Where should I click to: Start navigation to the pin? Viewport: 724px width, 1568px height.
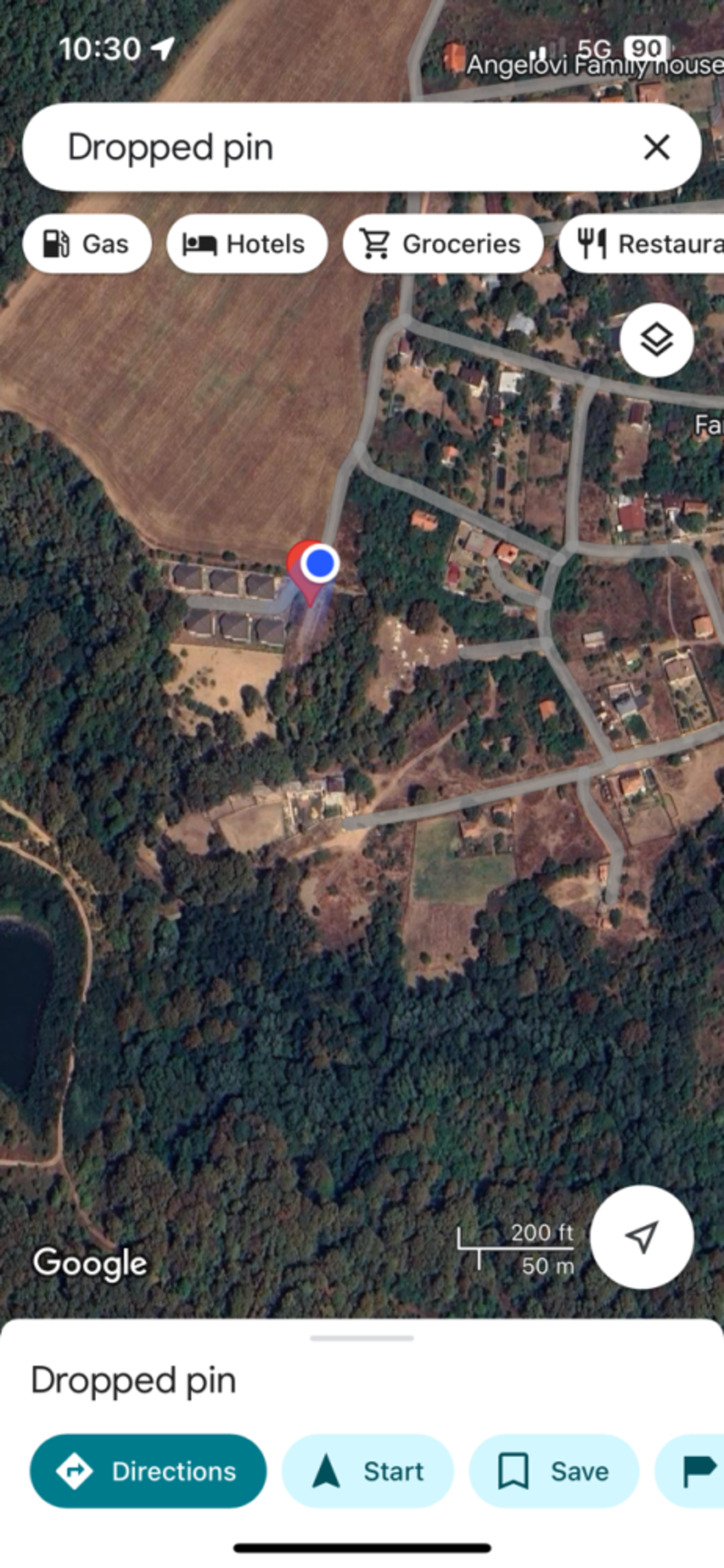[x=367, y=1471]
